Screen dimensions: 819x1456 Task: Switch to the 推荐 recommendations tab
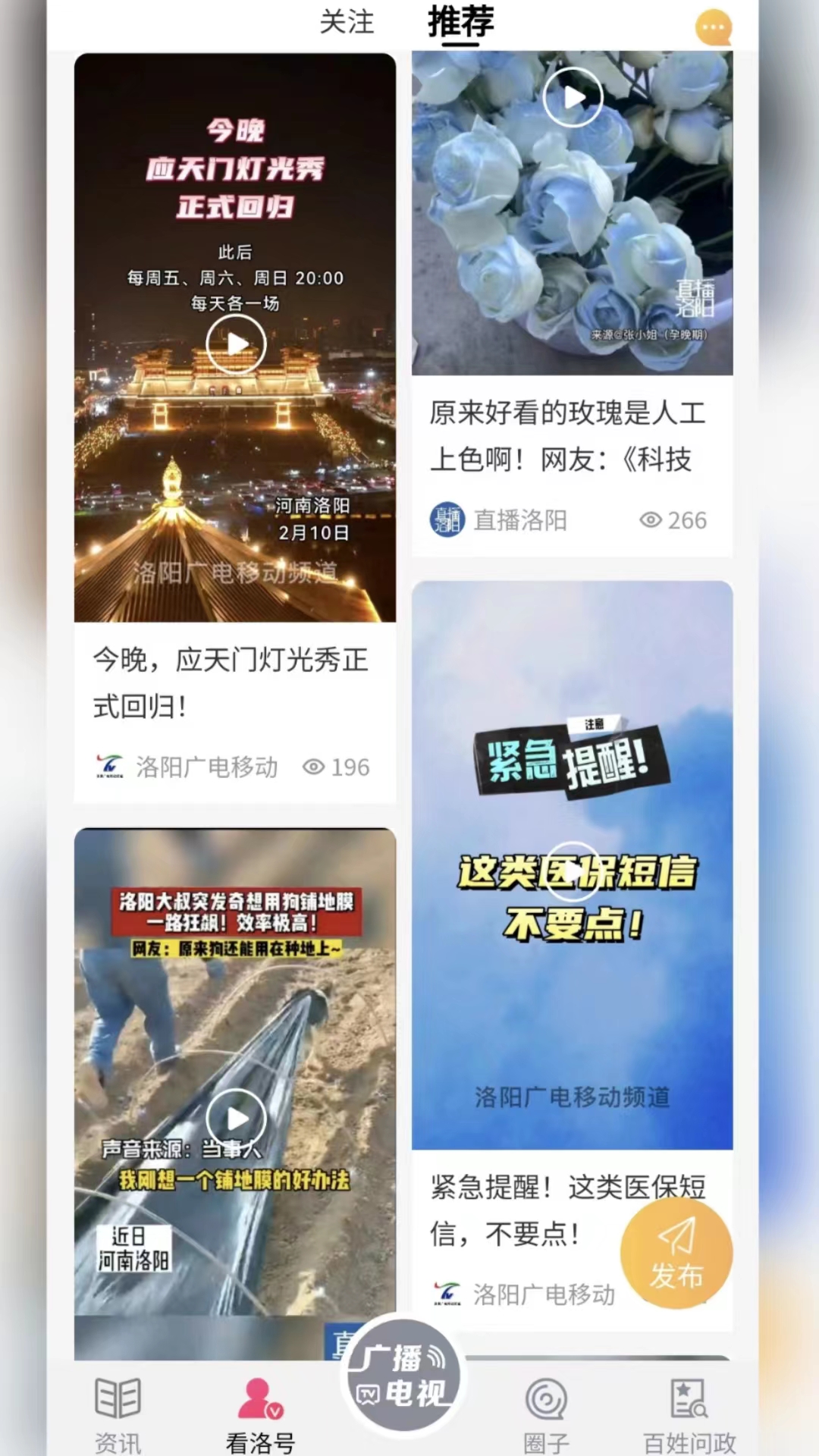pyautogui.click(x=459, y=24)
